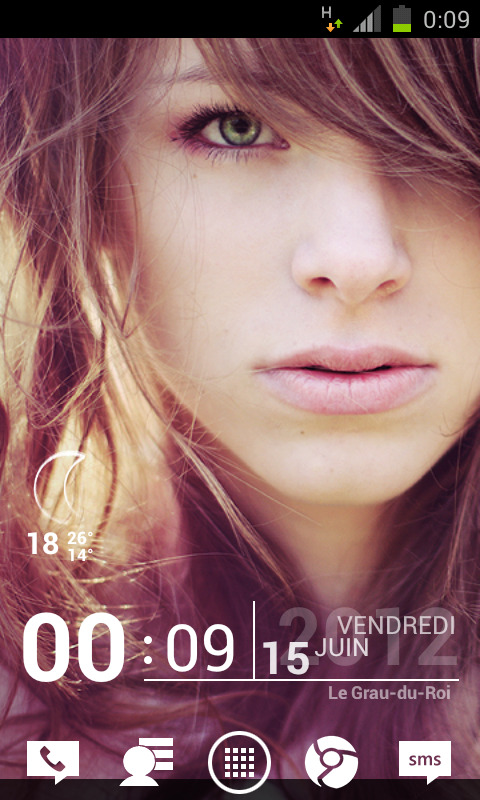Tap the 00:09 clock widget

129,647
